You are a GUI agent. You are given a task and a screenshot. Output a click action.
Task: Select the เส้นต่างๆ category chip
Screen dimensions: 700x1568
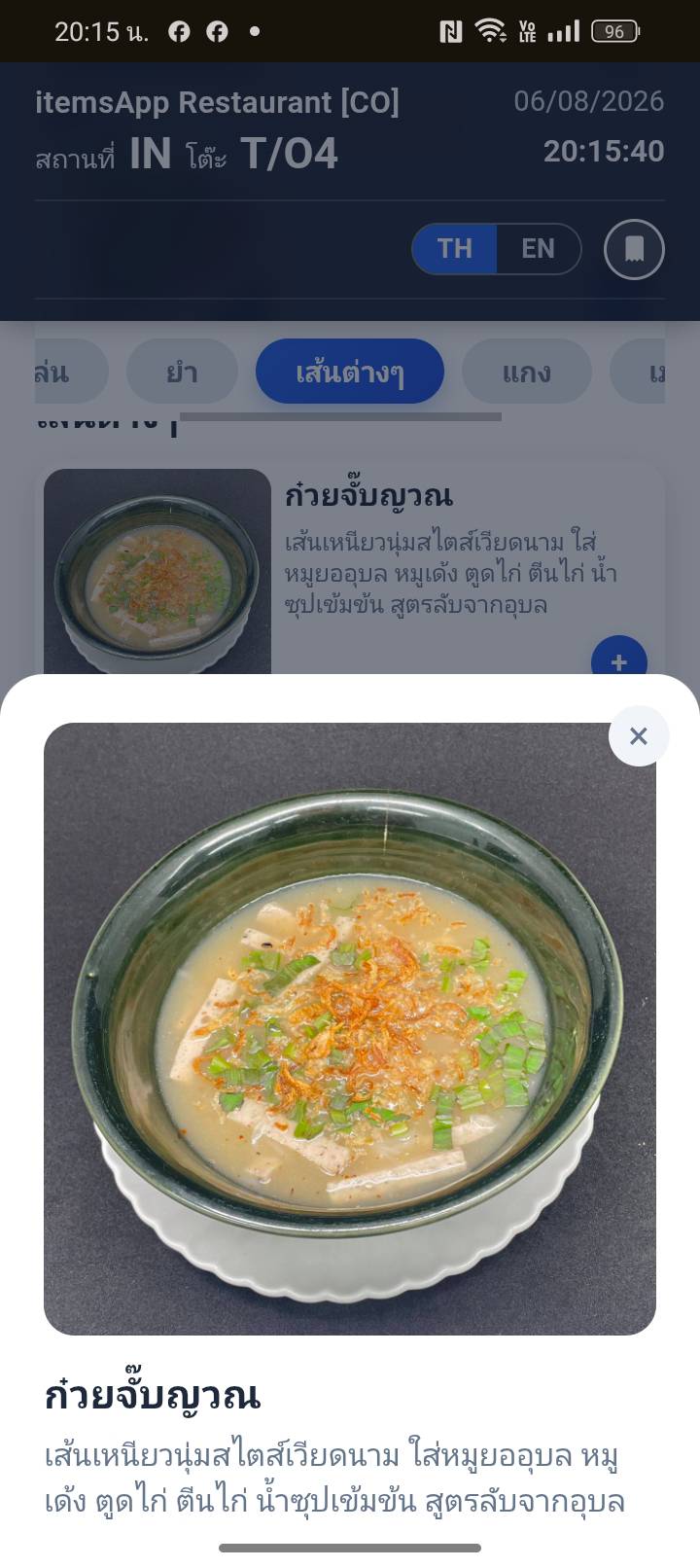[x=350, y=372]
